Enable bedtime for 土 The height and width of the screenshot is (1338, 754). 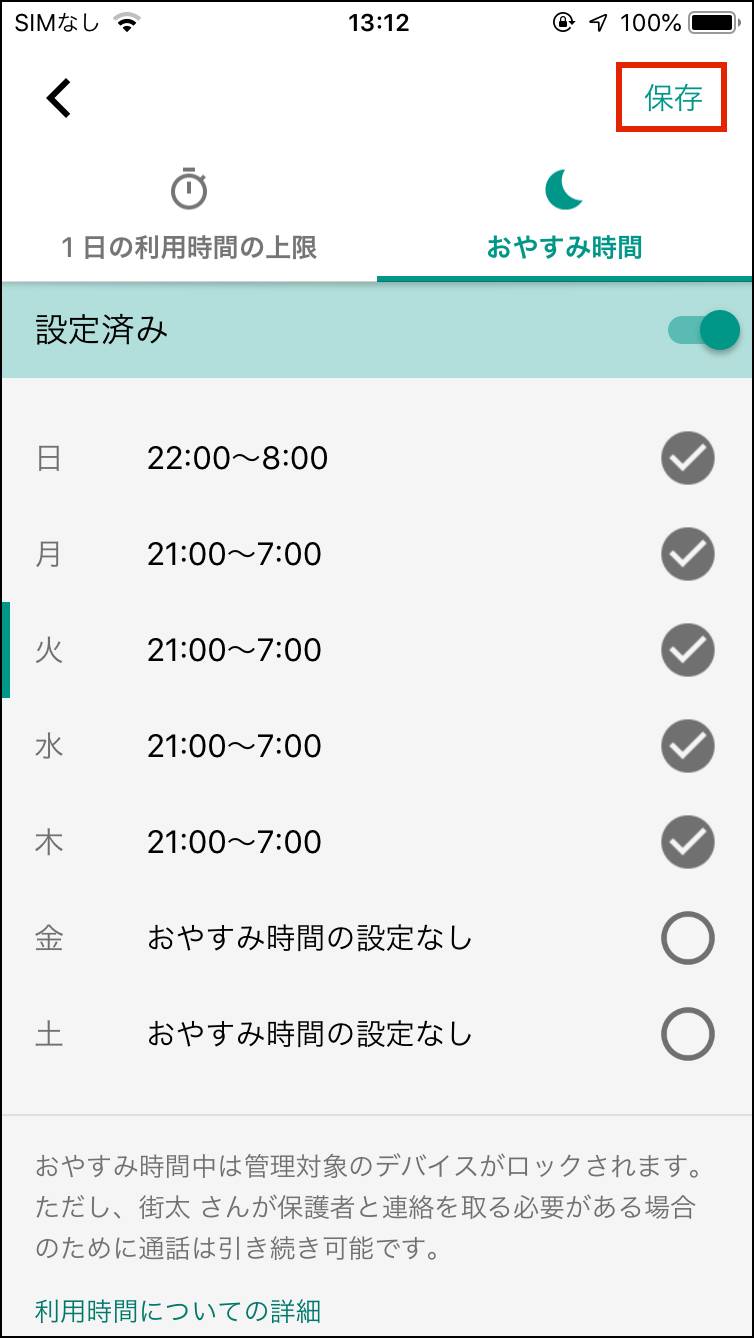688,1034
